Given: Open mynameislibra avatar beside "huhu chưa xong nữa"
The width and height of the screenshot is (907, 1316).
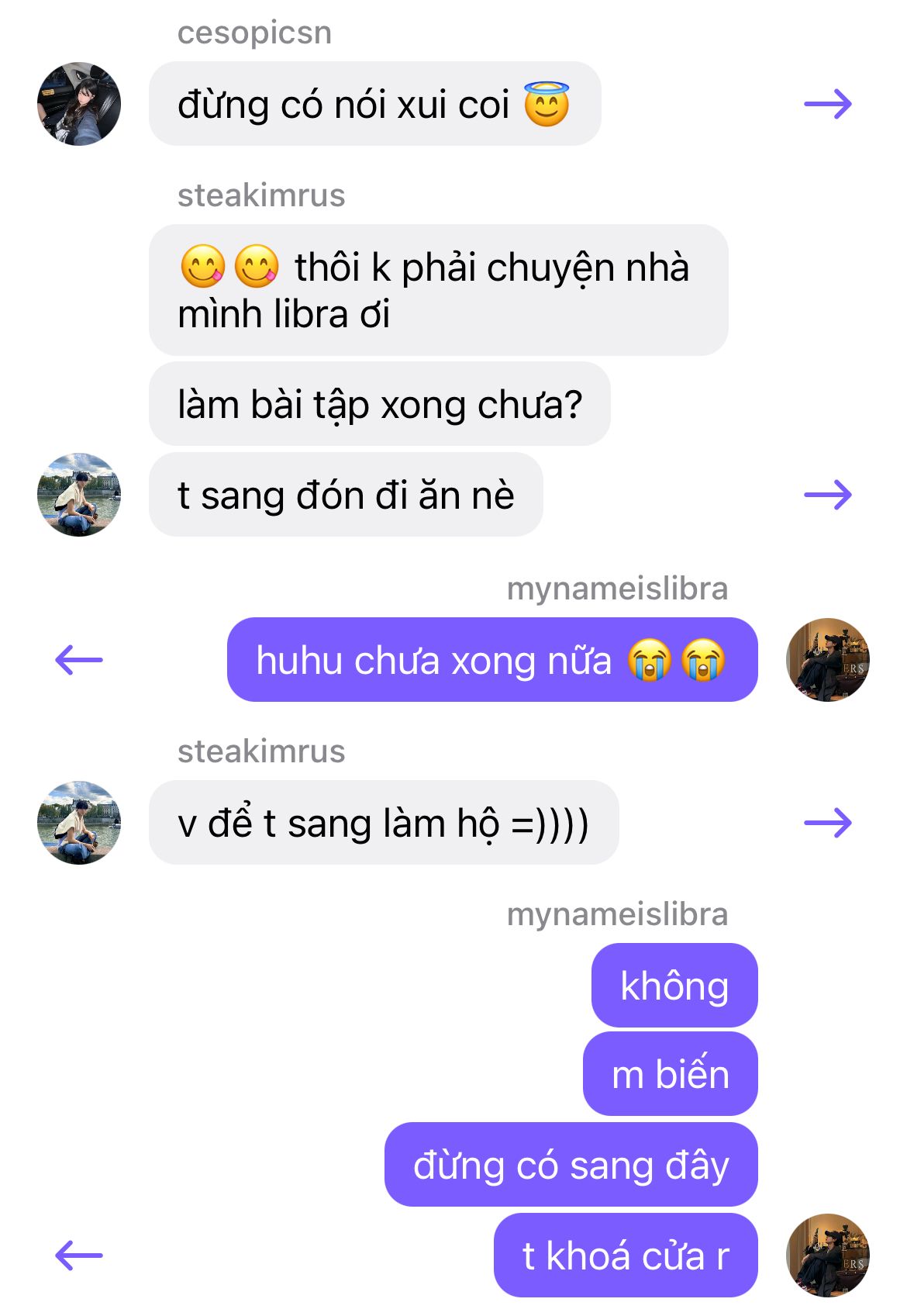Looking at the screenshot, I should 828,660.
